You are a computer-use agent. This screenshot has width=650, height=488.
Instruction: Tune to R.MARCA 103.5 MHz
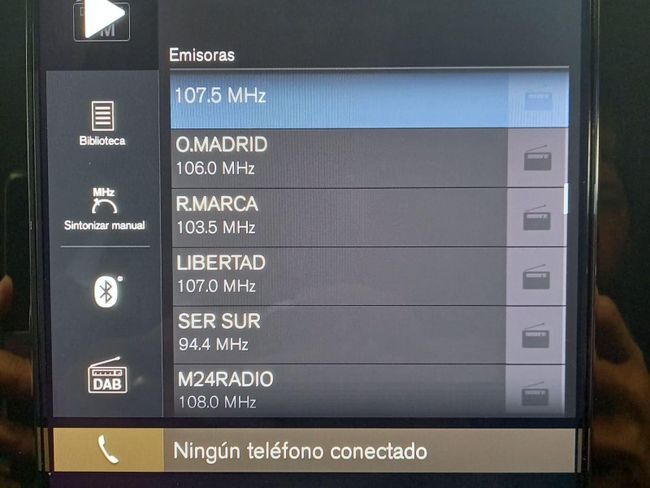[340, 216]
